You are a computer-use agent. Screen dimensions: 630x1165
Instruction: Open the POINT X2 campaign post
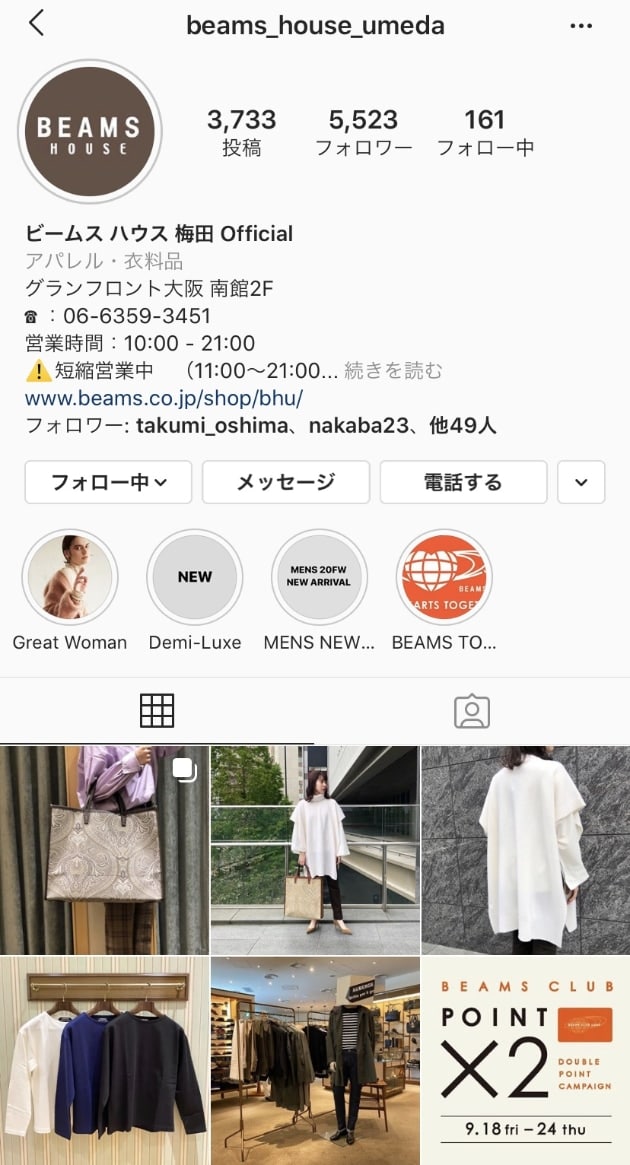(x=526, y=1061)
